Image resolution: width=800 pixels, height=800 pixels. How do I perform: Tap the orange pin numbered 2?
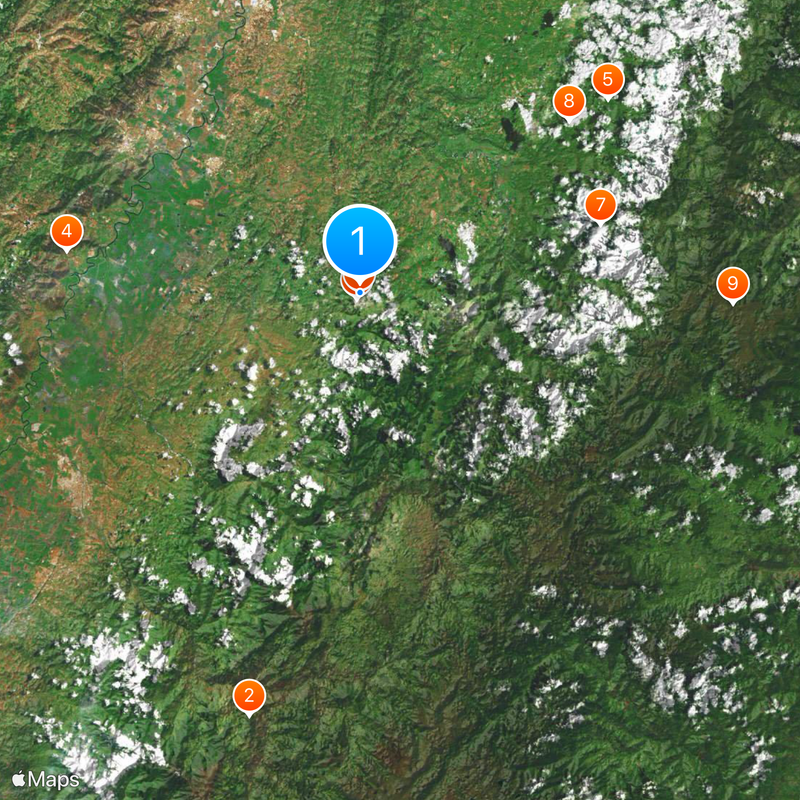(249, 696)
